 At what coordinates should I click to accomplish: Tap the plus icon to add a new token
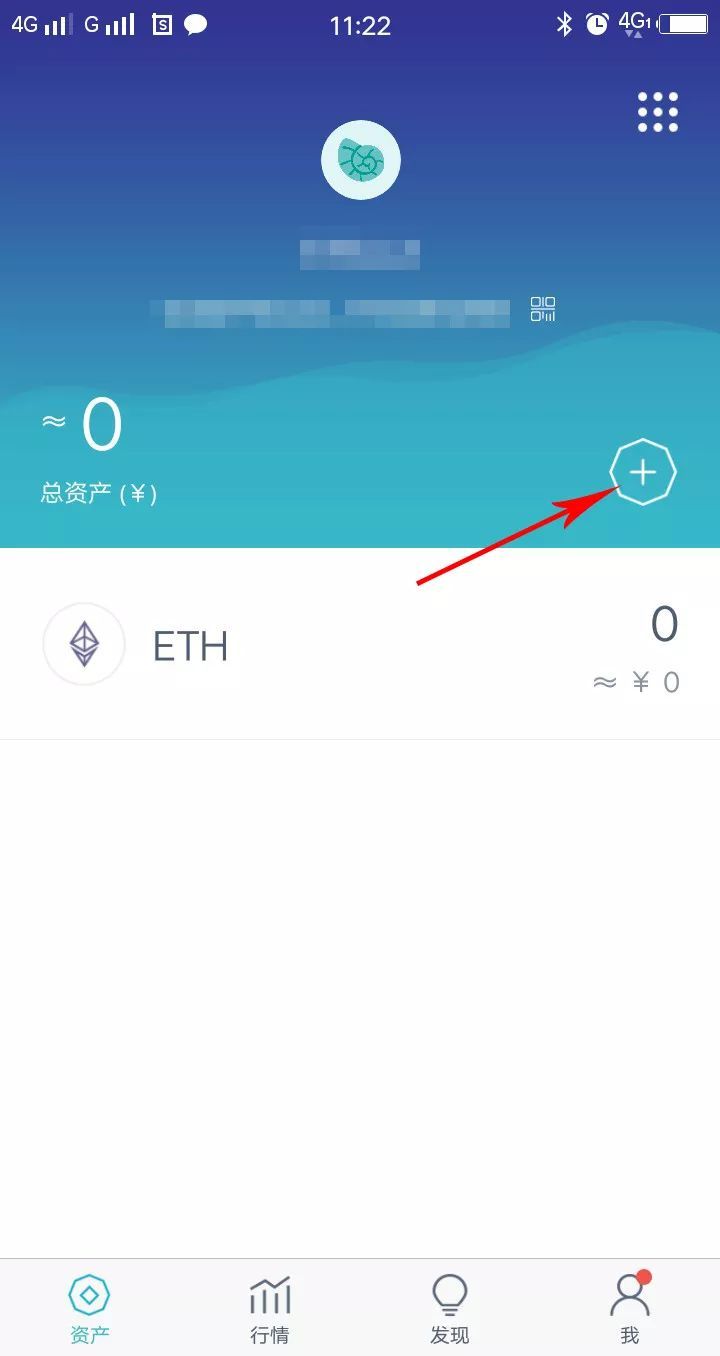point(642,471)
